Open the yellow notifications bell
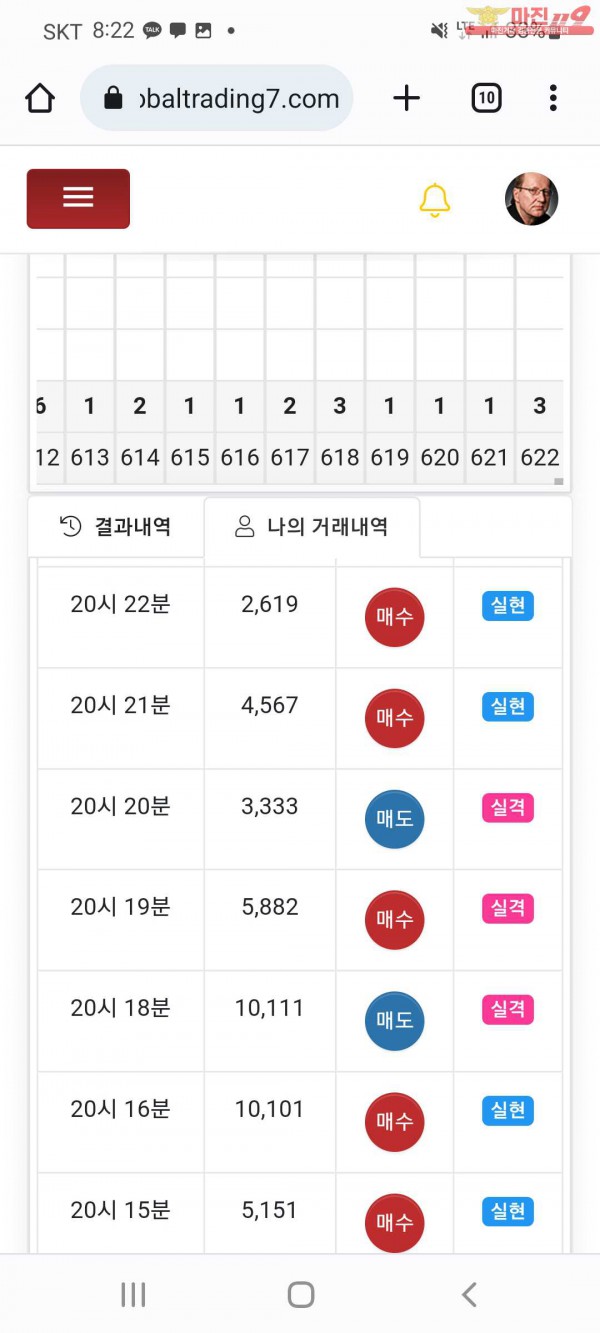This screenshot has height=1333, width=600. [x=434, y=200]
